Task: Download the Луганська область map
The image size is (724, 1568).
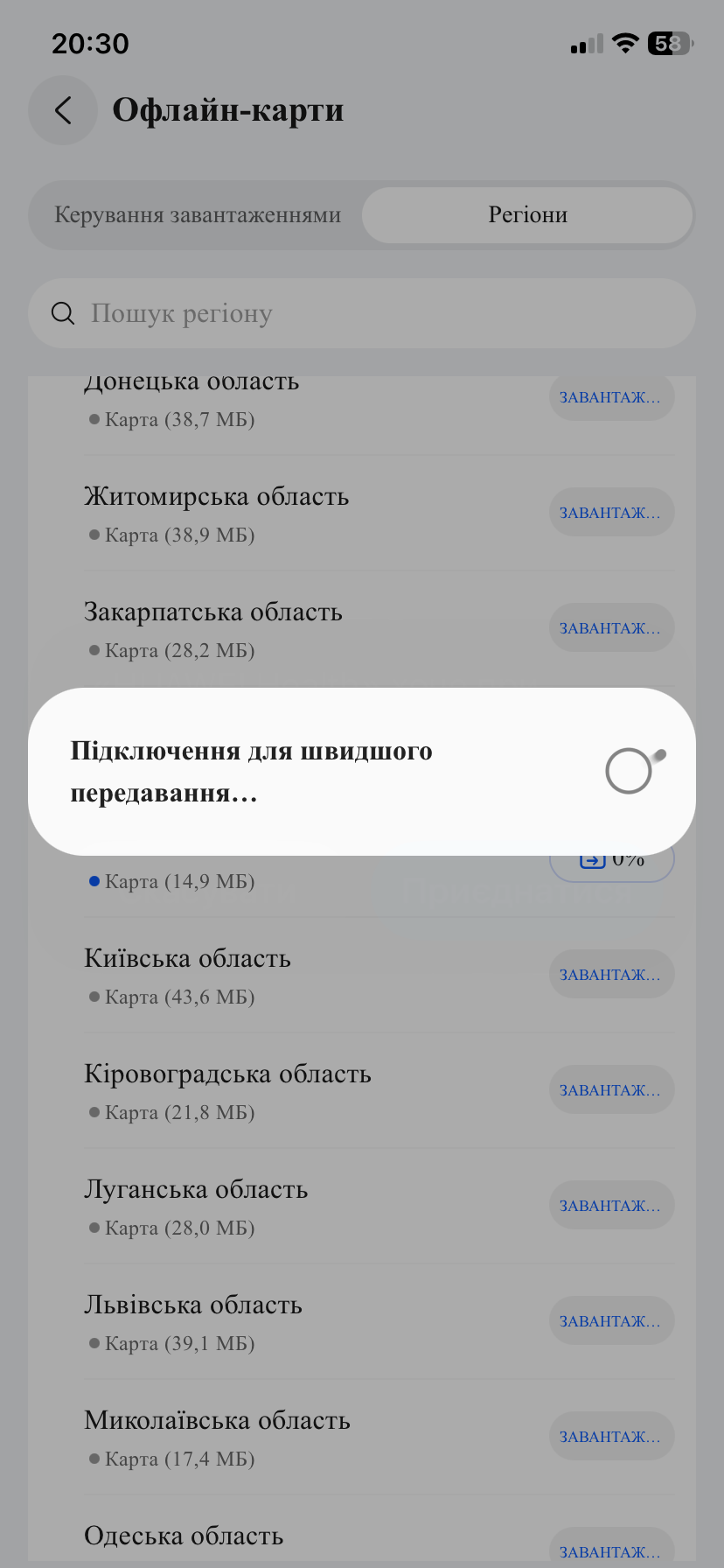Action: (x=611, y=1206)
